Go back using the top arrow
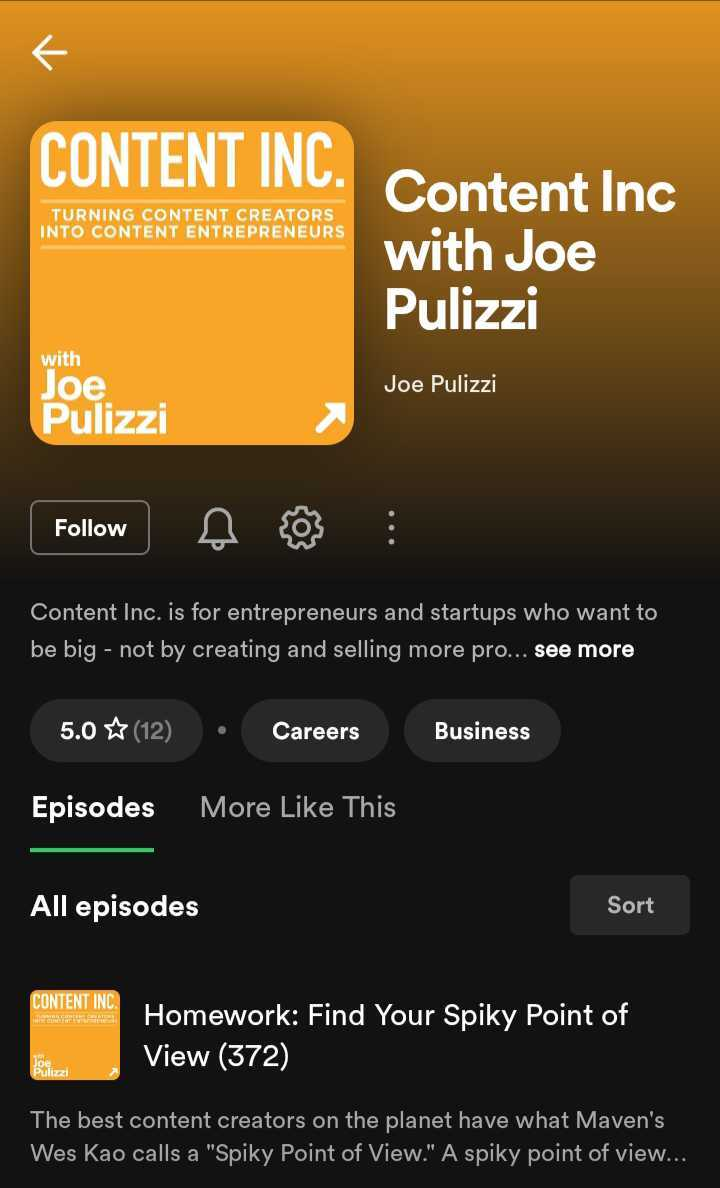This screenshot has height=1188, width=720. pyautogui.click(x=49, y=52)
